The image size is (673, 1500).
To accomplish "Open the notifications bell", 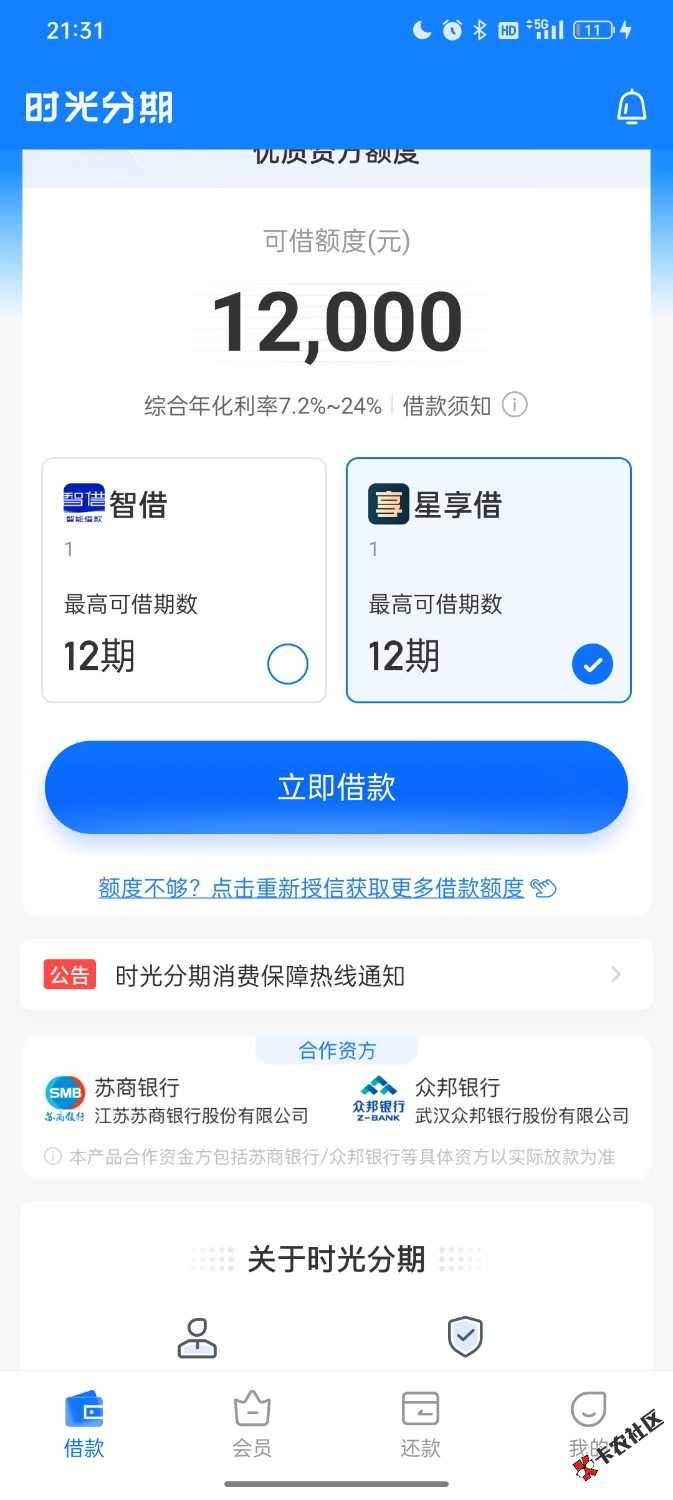I will coord(631,108).
